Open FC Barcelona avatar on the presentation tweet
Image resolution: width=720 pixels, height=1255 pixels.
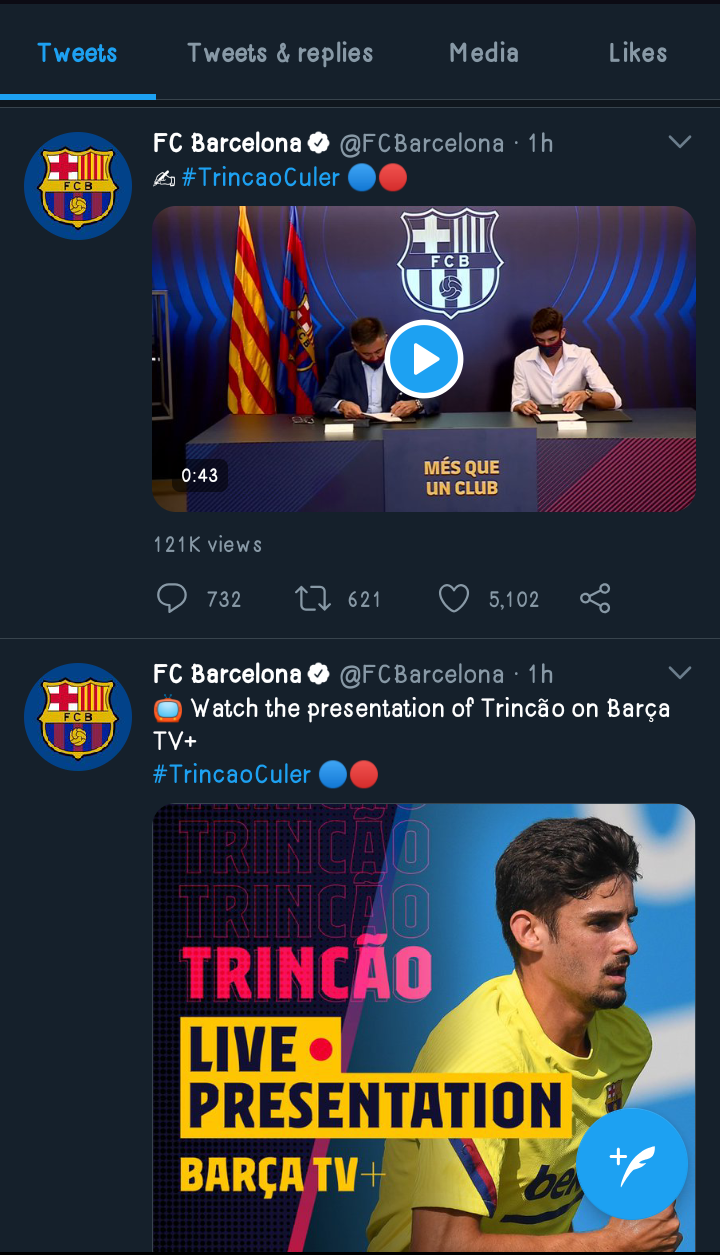(x=78, y=717)
